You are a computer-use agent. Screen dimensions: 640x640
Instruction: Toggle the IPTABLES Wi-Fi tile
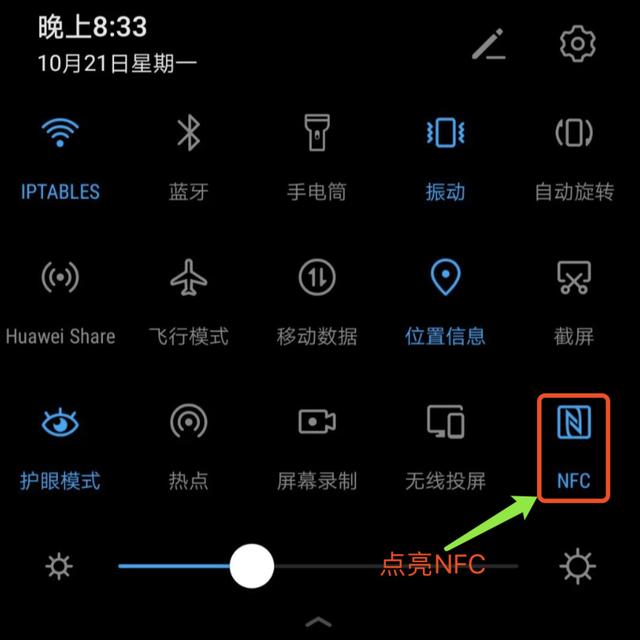coord(60,133)
